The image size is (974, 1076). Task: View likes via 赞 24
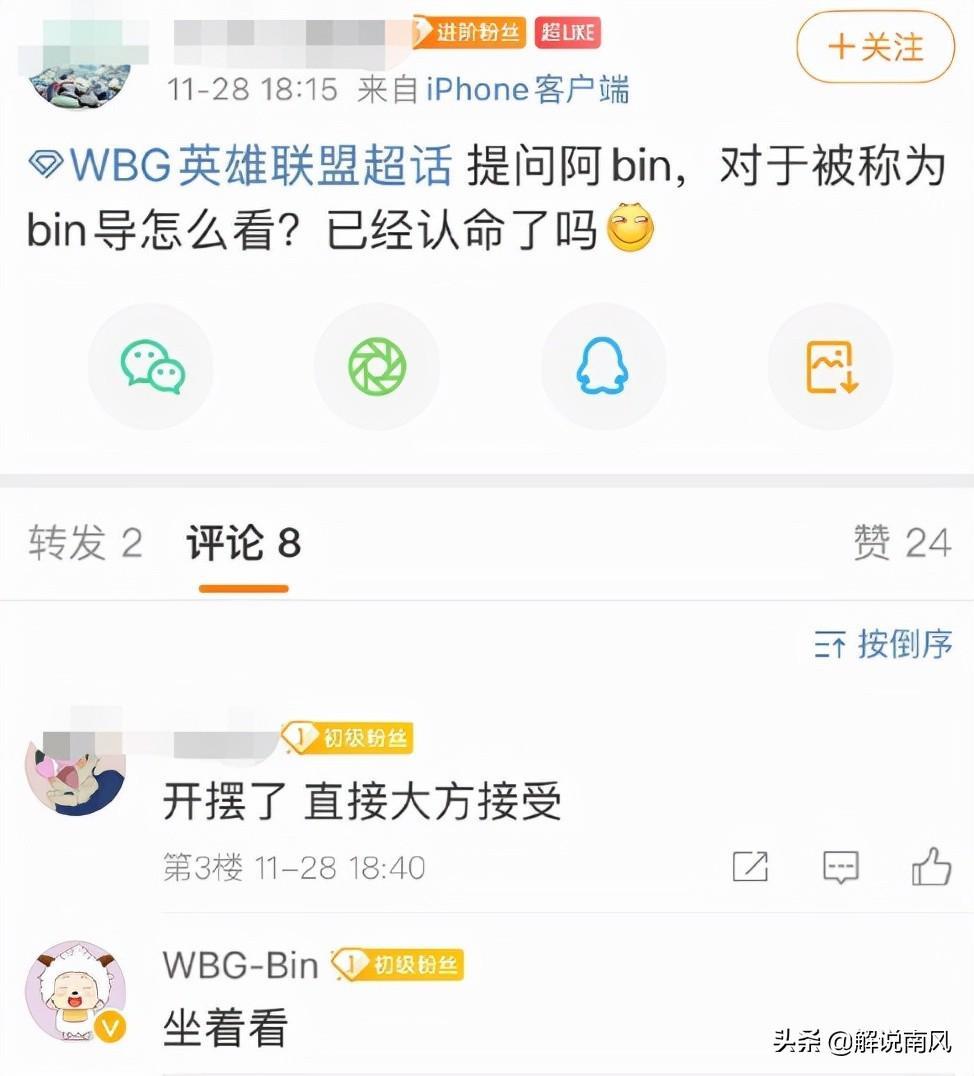tap(901, 543)
